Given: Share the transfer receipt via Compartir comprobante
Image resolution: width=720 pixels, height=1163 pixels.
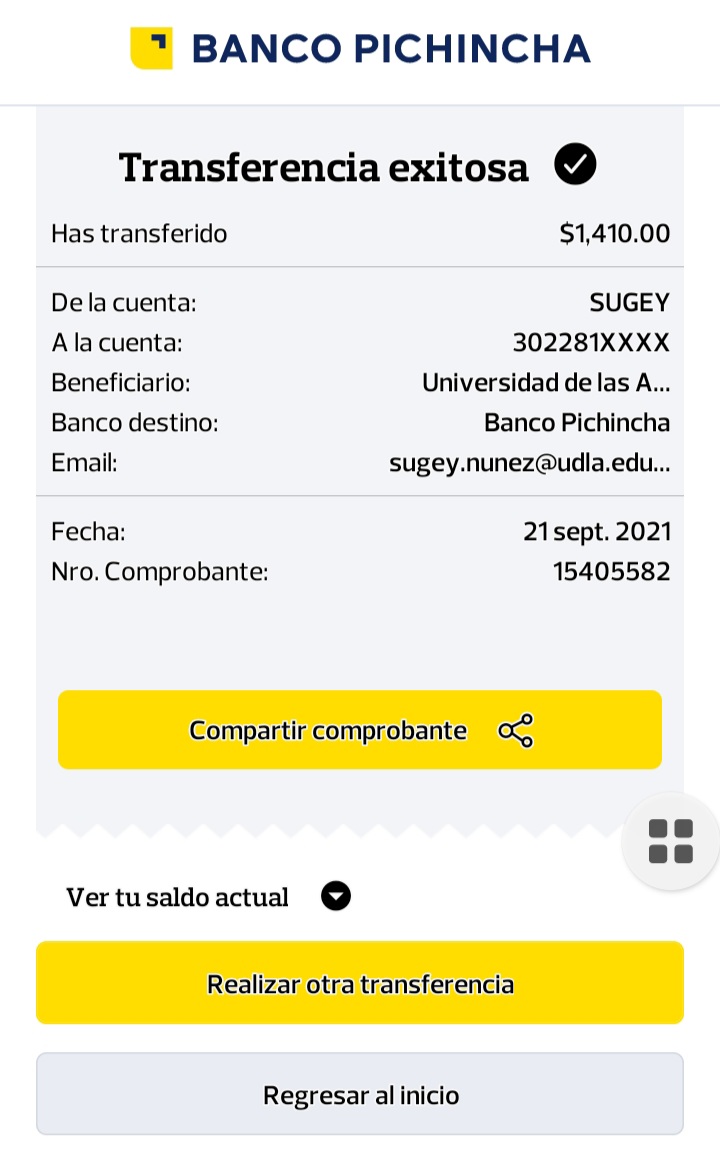Looking at the screenshot, I should (x=360, y=730).
